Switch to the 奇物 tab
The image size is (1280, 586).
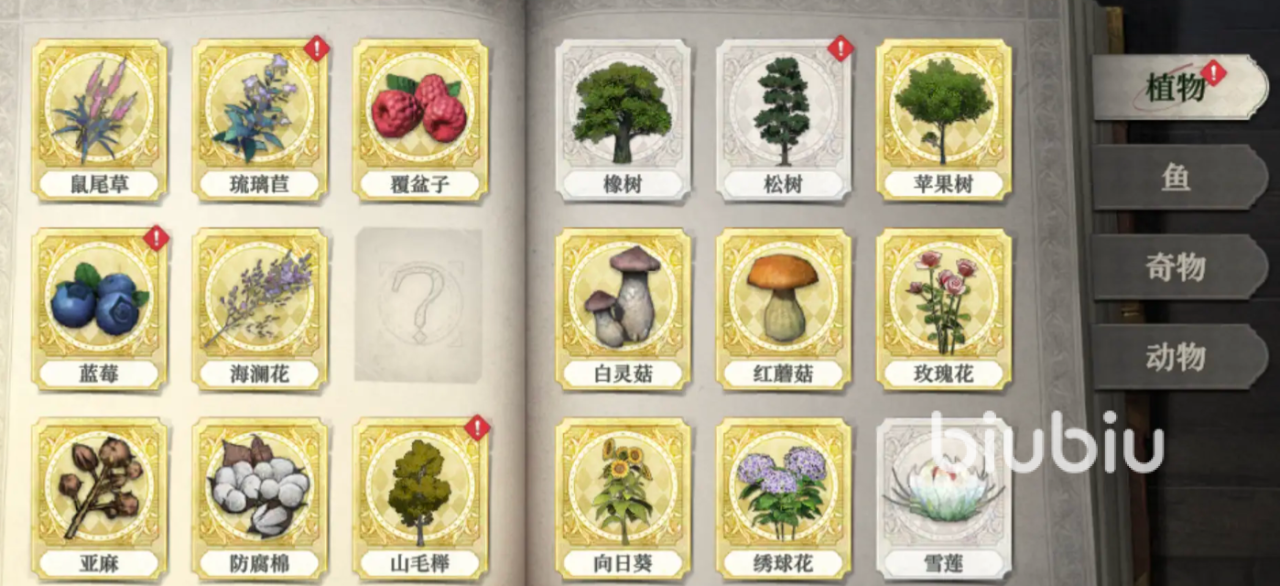pos(1176,267)
